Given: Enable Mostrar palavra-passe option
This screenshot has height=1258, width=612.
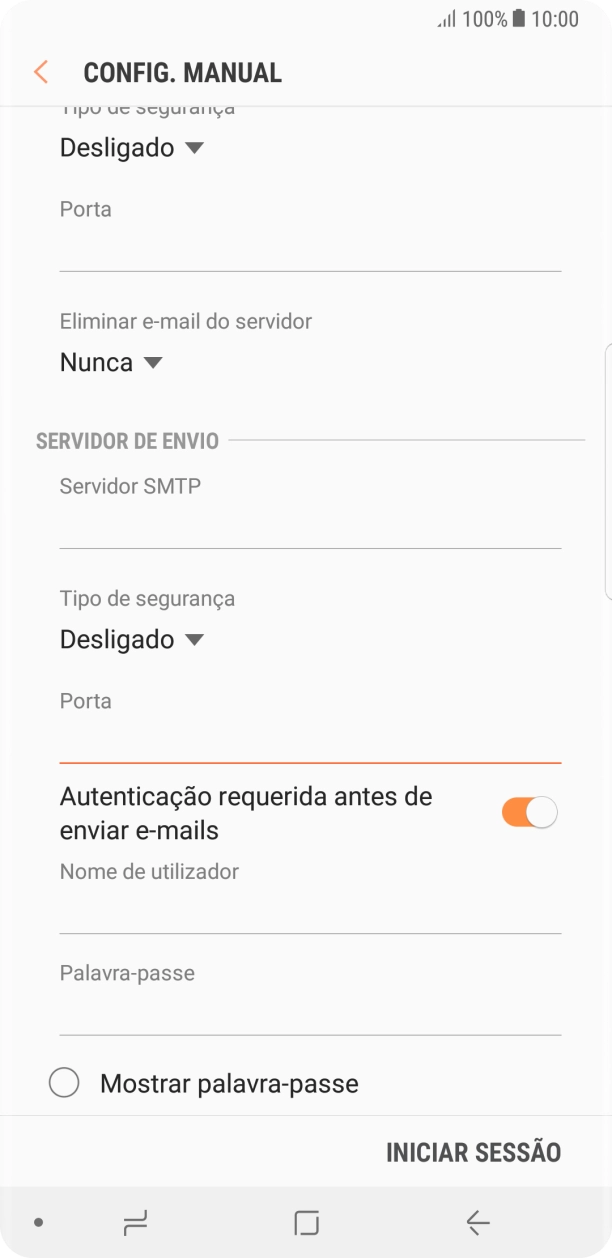Looking at the screenshot, I should [x=64, y=1083].
